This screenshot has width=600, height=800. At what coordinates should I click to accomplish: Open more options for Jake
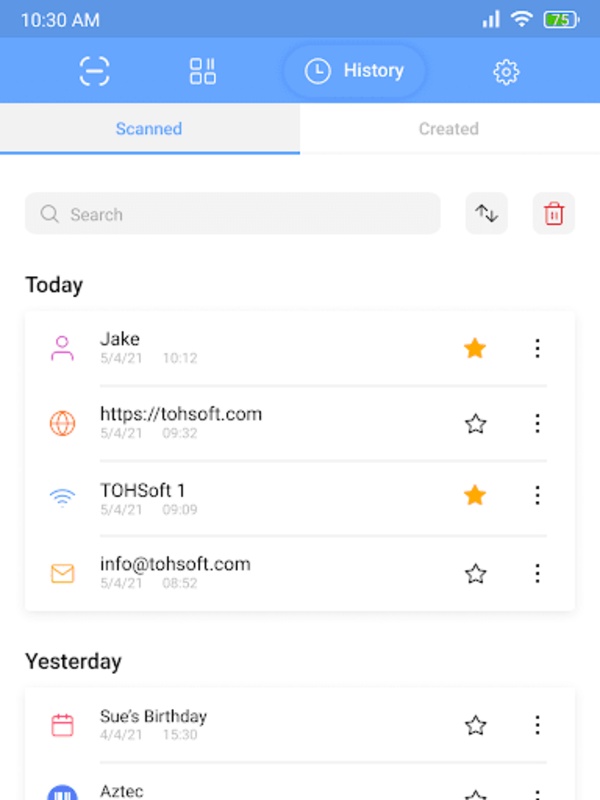tap(537, 348)
